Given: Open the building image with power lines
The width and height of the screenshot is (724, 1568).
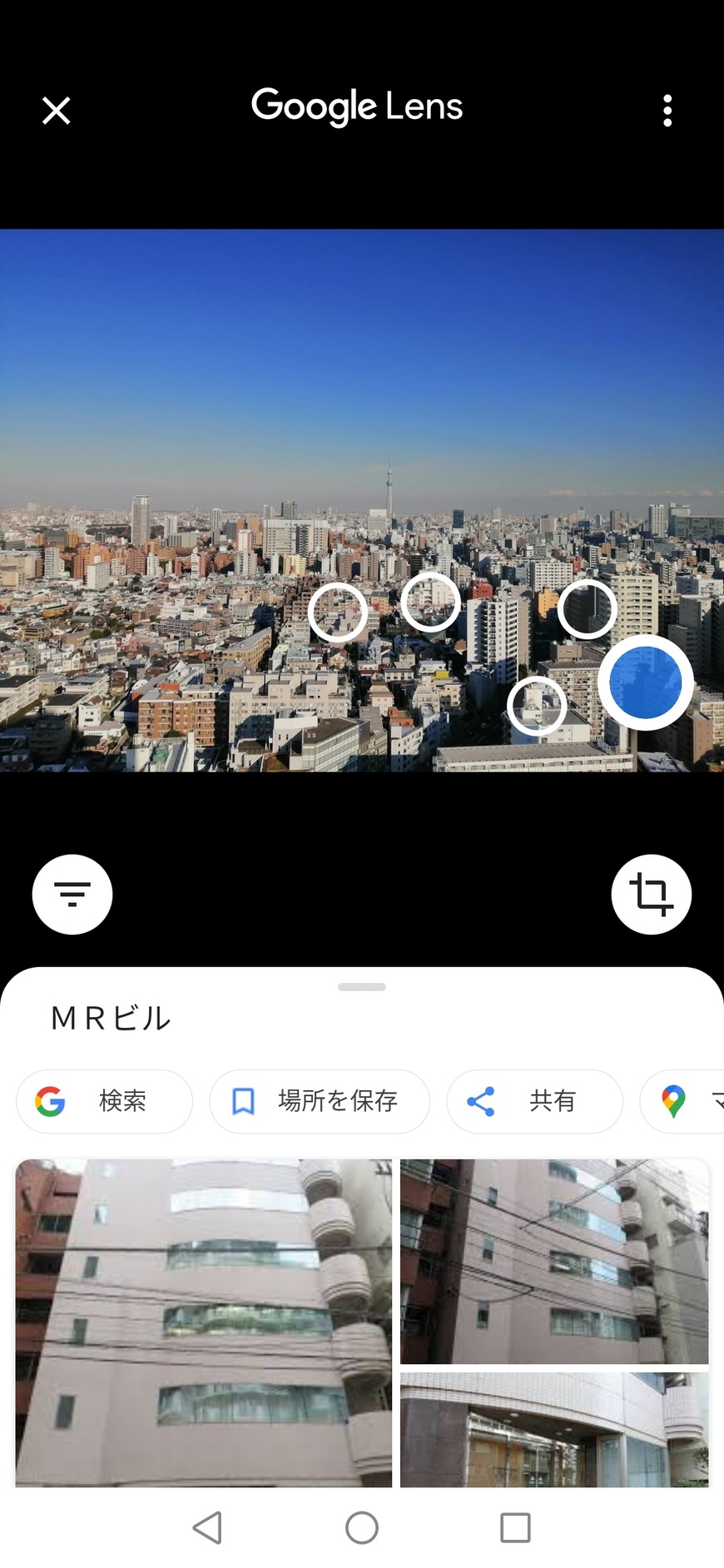Looking at the screenshot, I should click(554, 1261).
